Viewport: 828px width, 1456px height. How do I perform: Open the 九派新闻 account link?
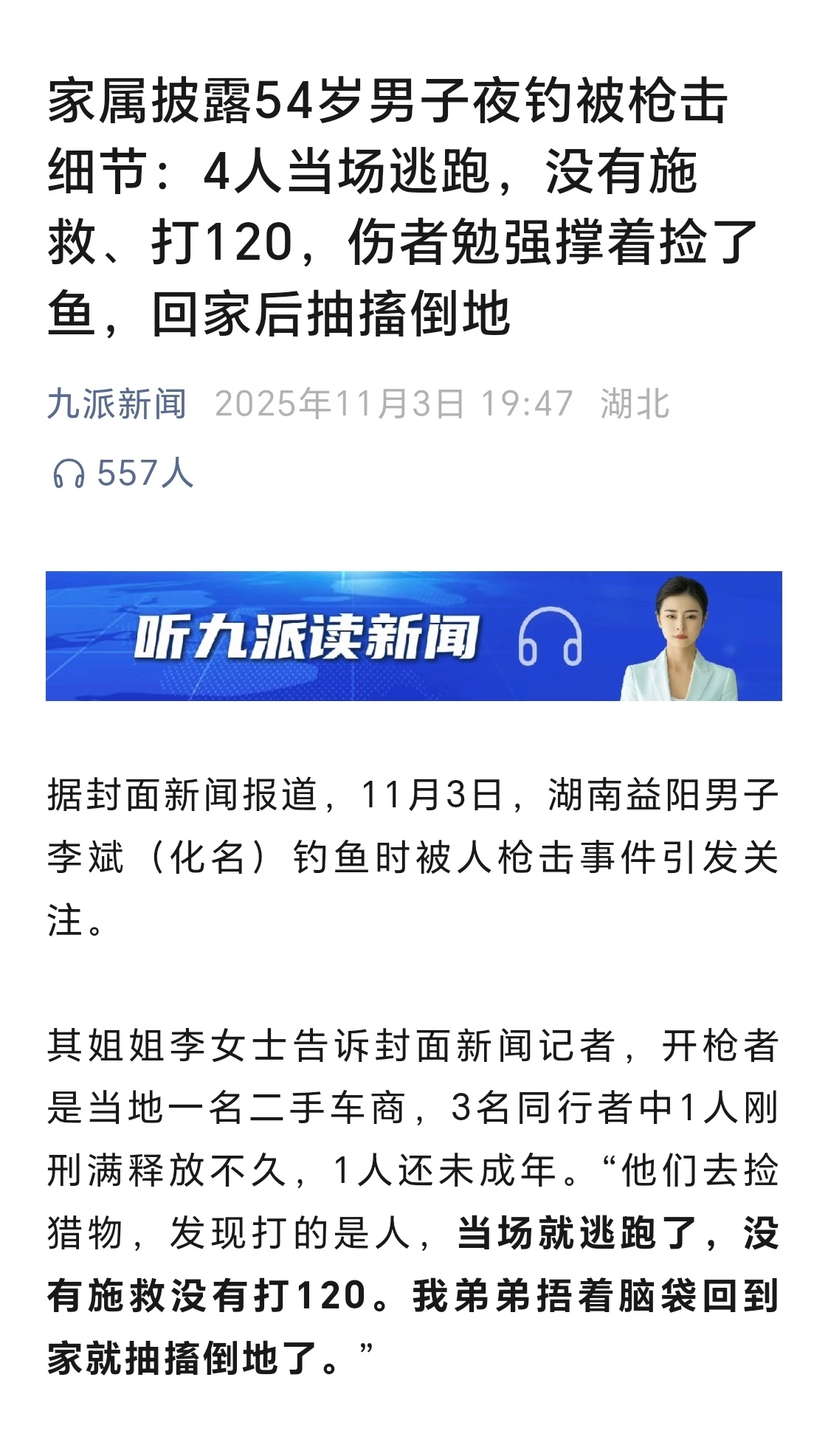(x=117, y=404)
